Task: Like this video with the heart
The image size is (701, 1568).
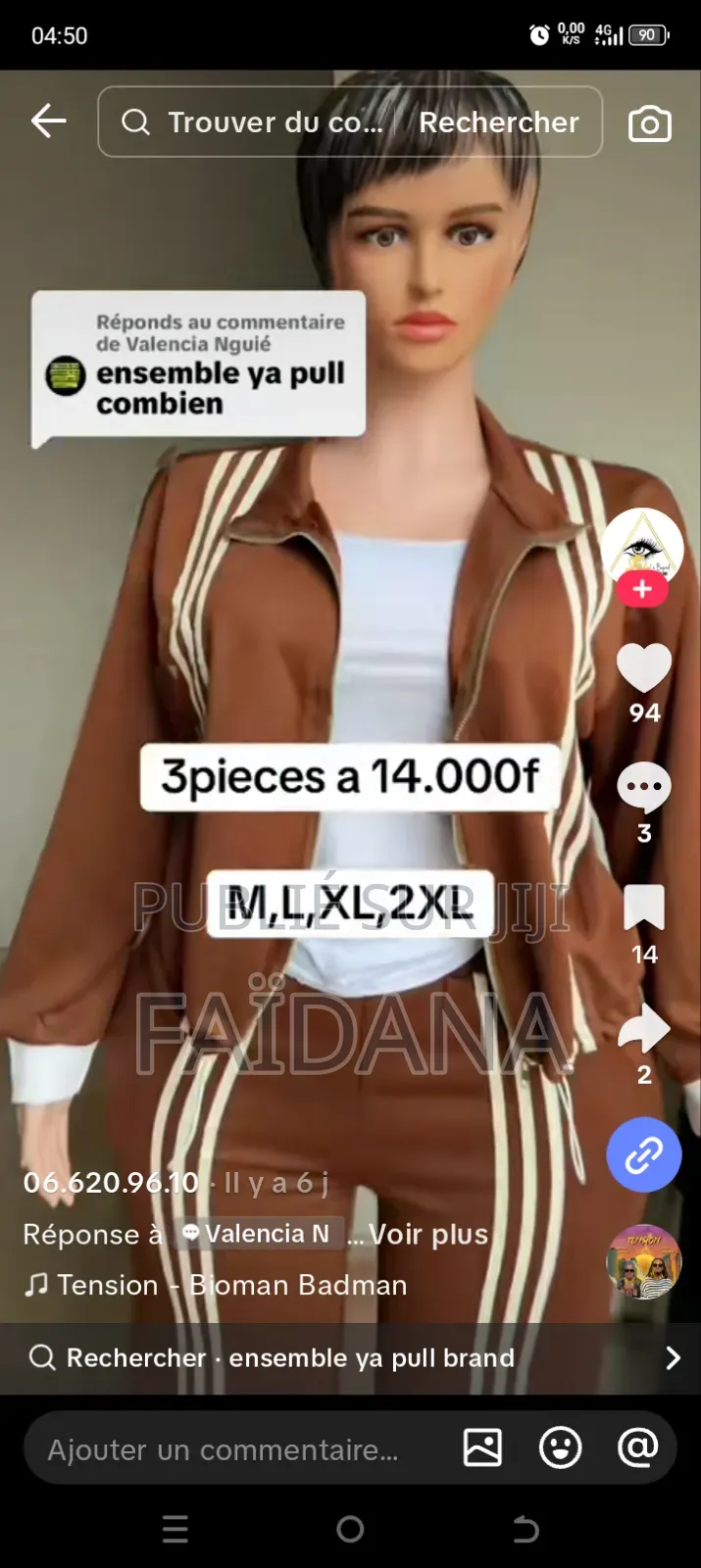Action: tap(644, 668)
